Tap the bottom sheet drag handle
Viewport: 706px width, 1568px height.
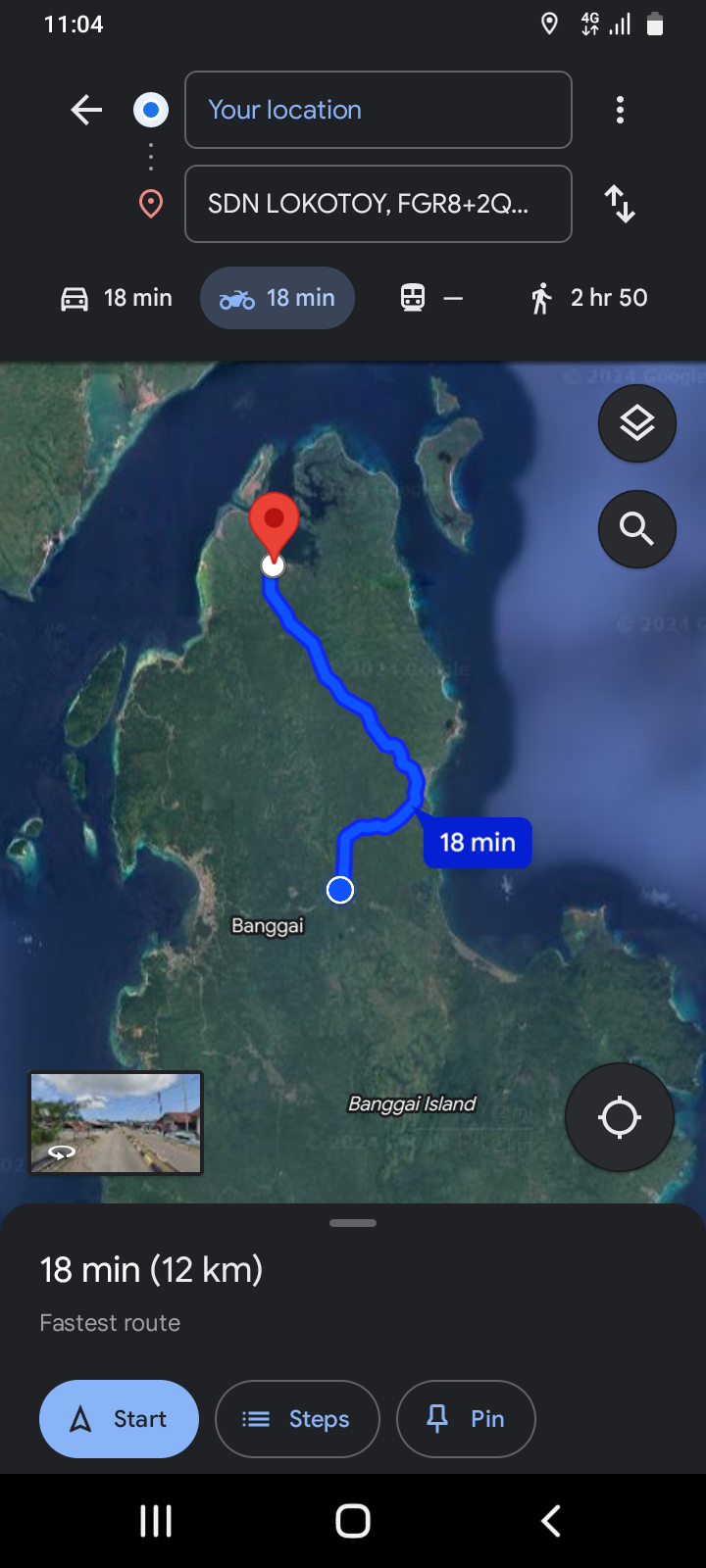pos(353,1223)
